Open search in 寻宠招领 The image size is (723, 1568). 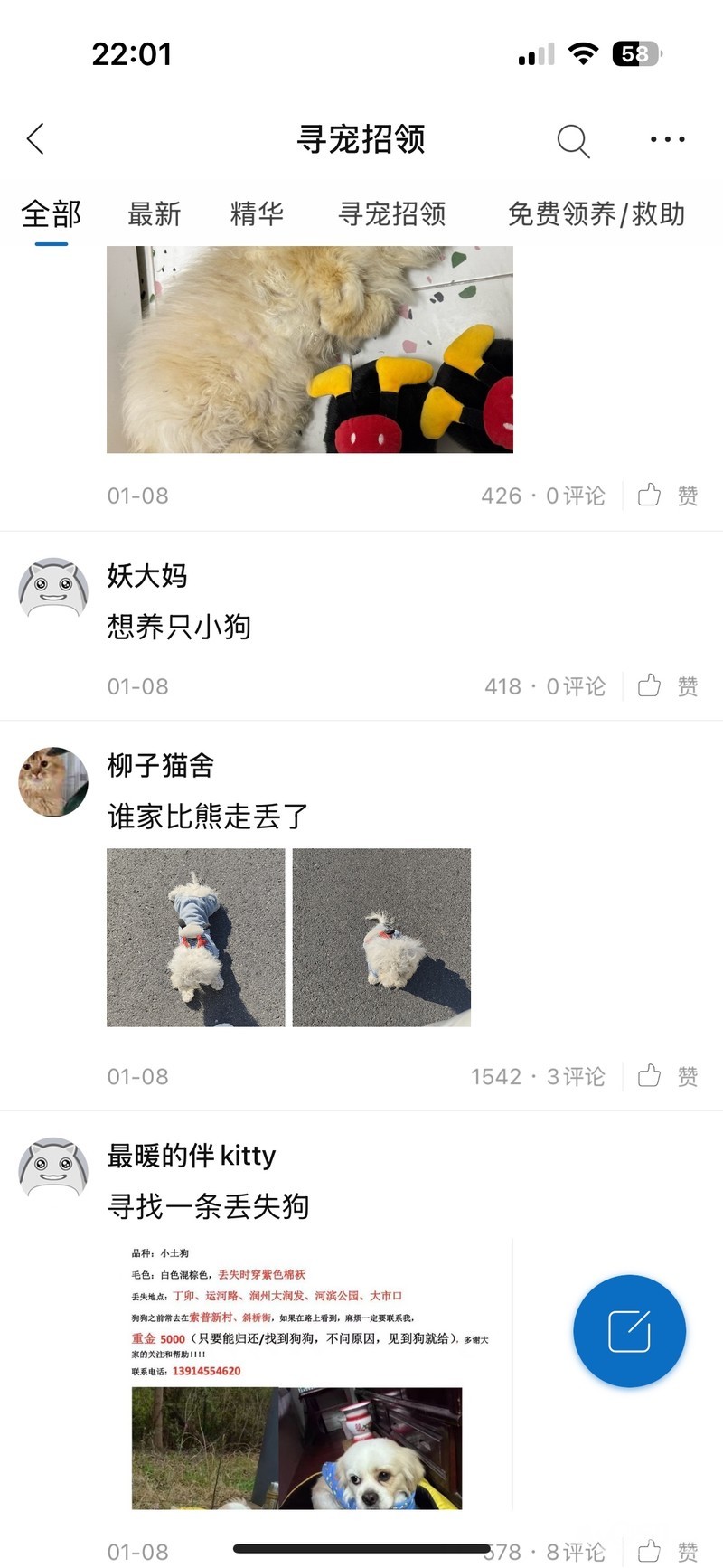pyautogui.click(x=573, y=140)
